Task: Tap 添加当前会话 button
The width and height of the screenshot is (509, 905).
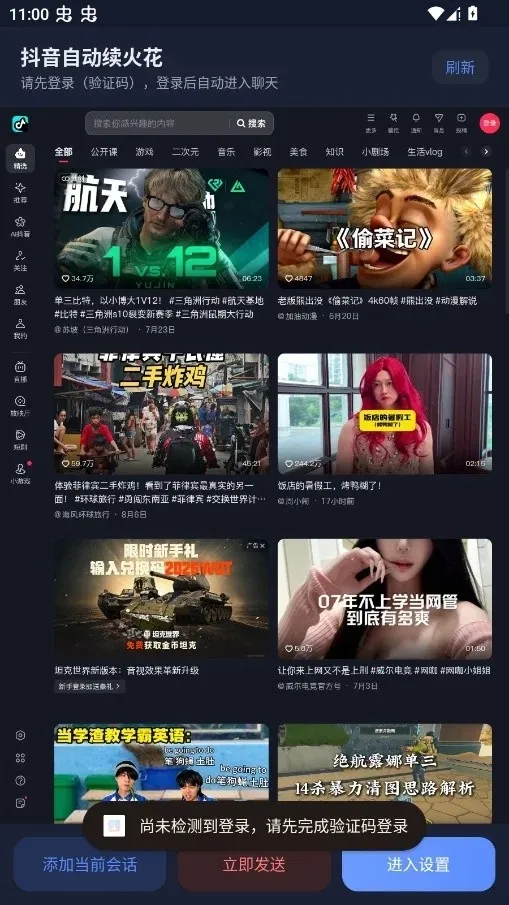Action: pos(90,864)
